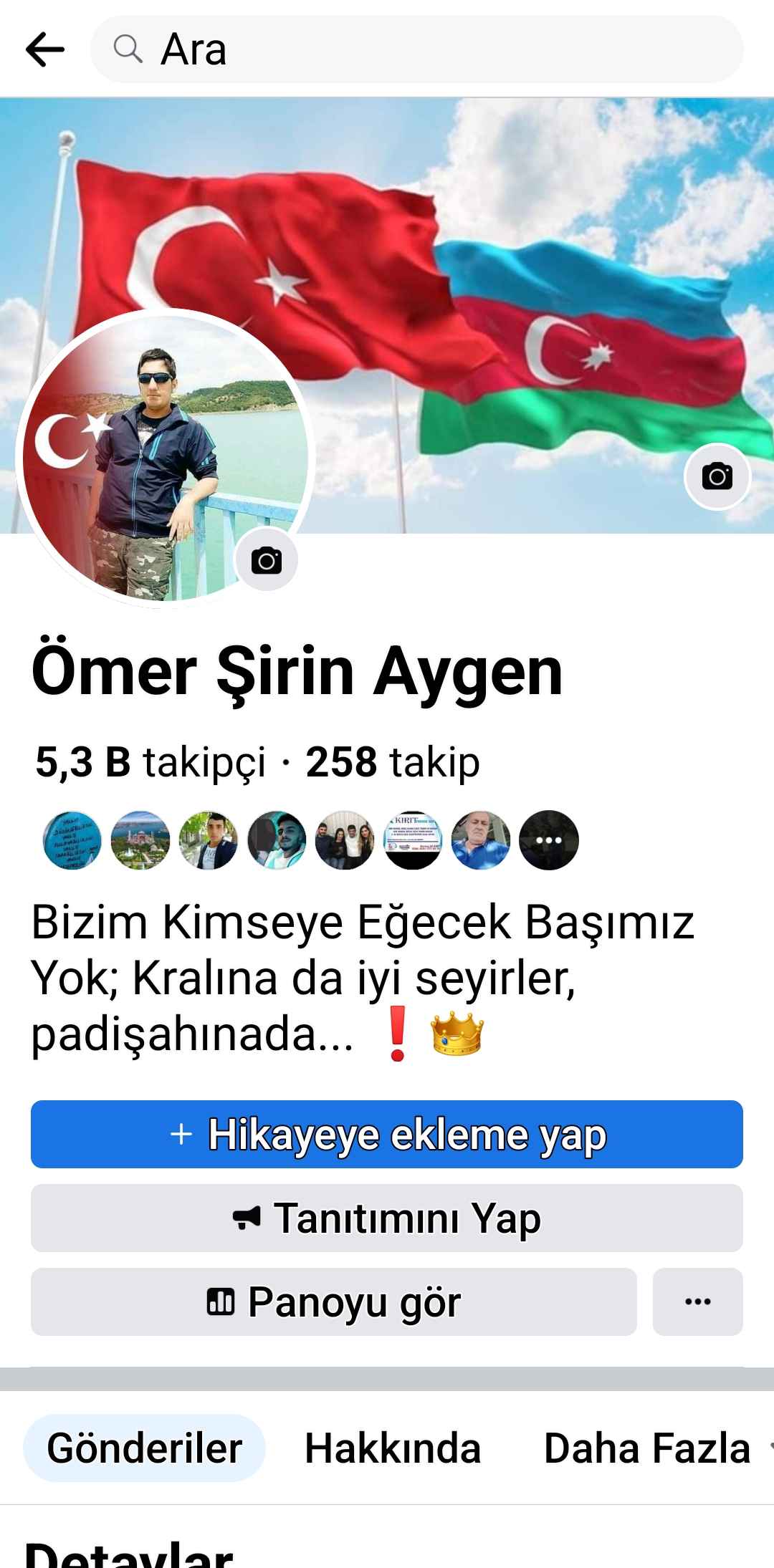Image resolution: width=774 pixels, height=1568 pixels.
Task: Change cover photo via camera icon
Action: pos(717,476)
